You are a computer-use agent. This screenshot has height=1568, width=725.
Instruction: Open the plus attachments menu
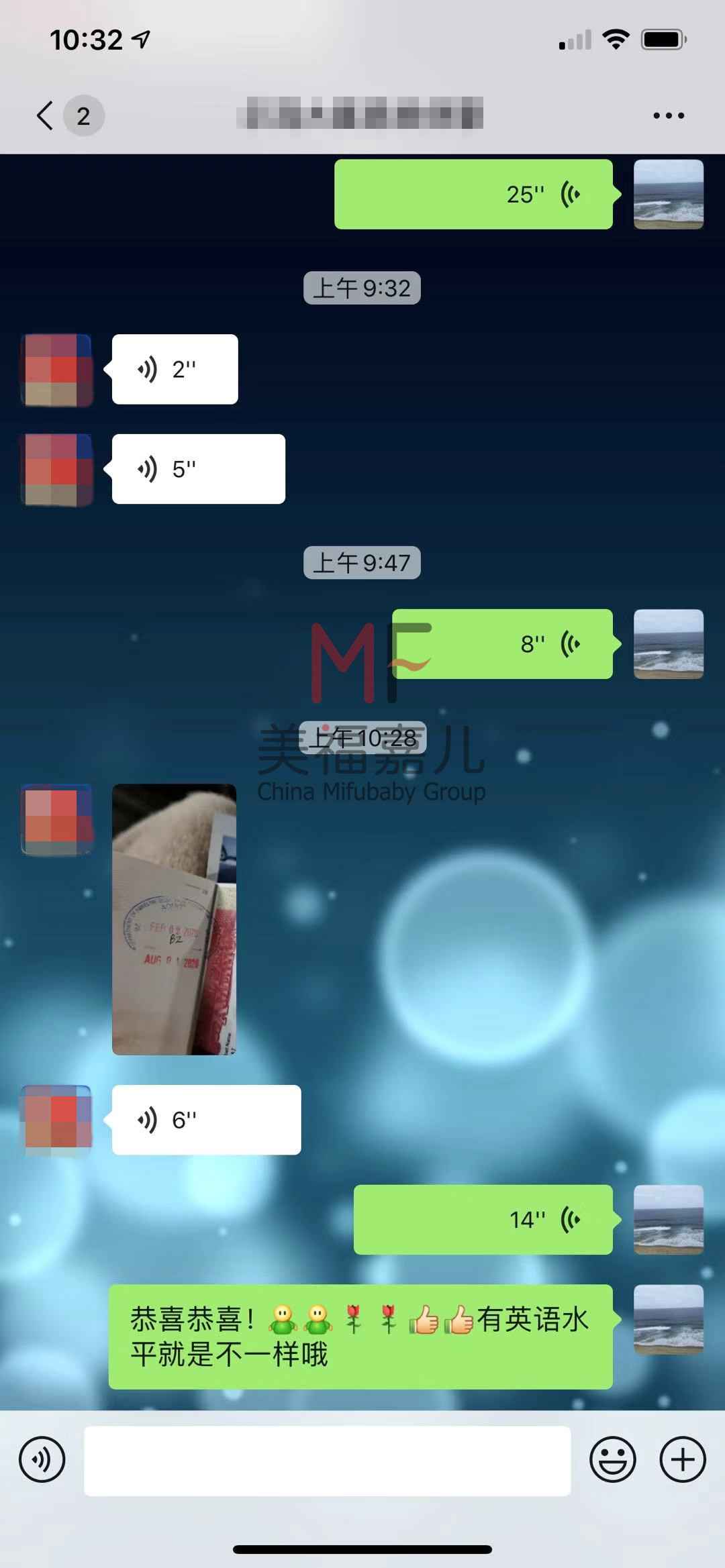coord(683,1459)
